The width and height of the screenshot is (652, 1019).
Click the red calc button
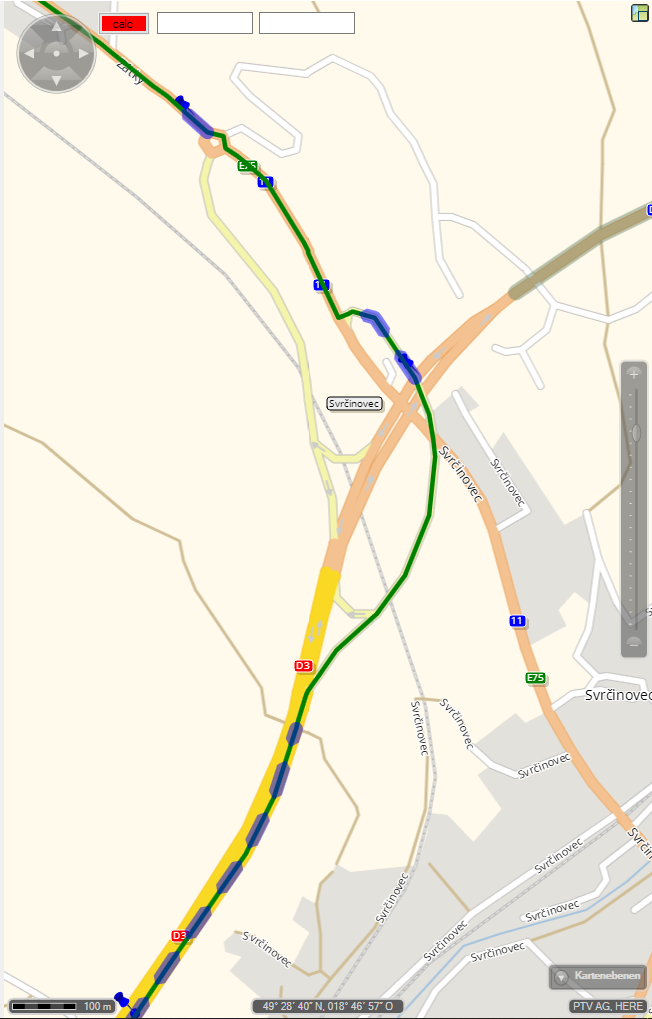click(124, 23)
